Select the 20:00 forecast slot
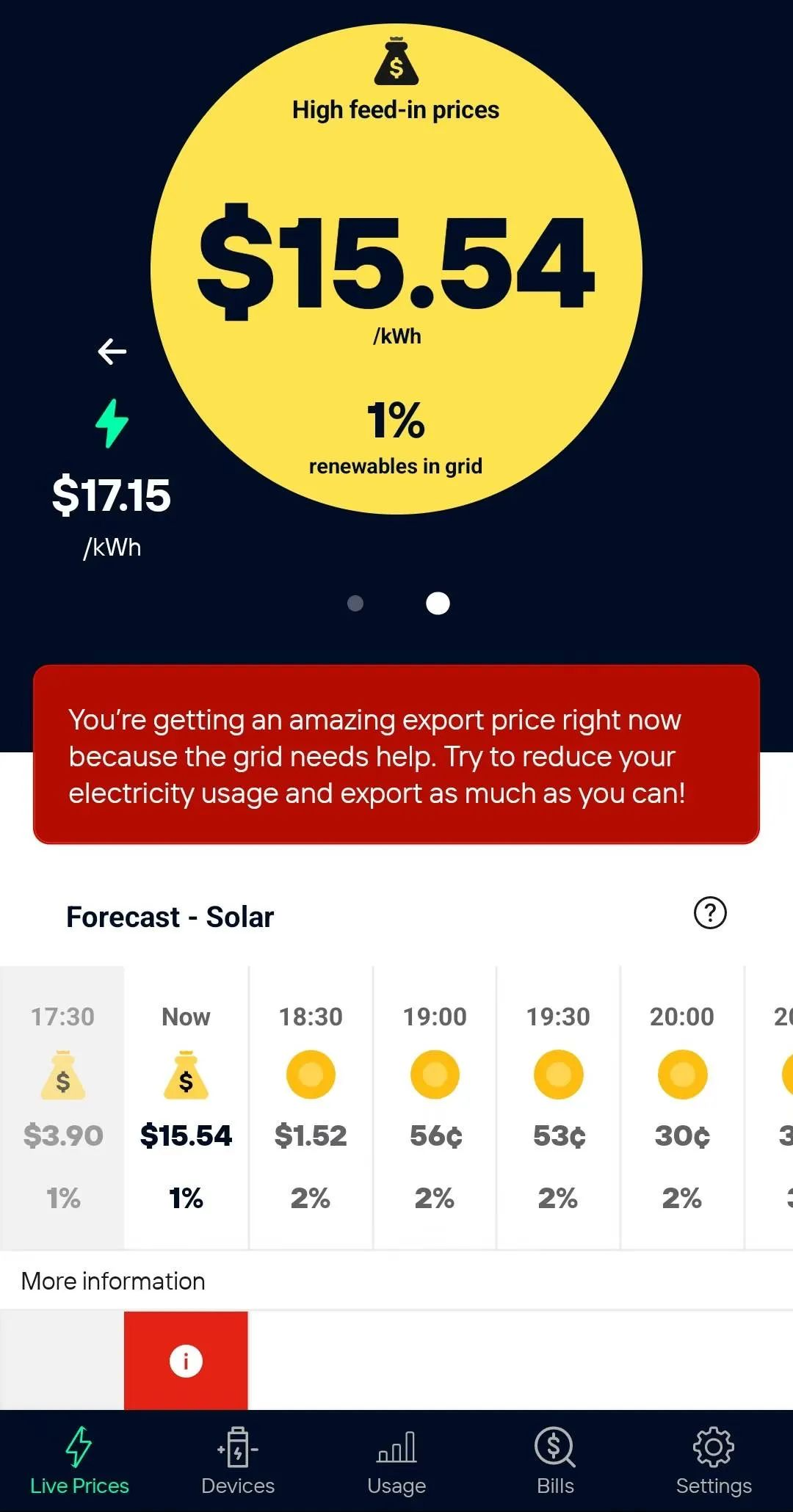793x1512 pixels. [682, 1108]
